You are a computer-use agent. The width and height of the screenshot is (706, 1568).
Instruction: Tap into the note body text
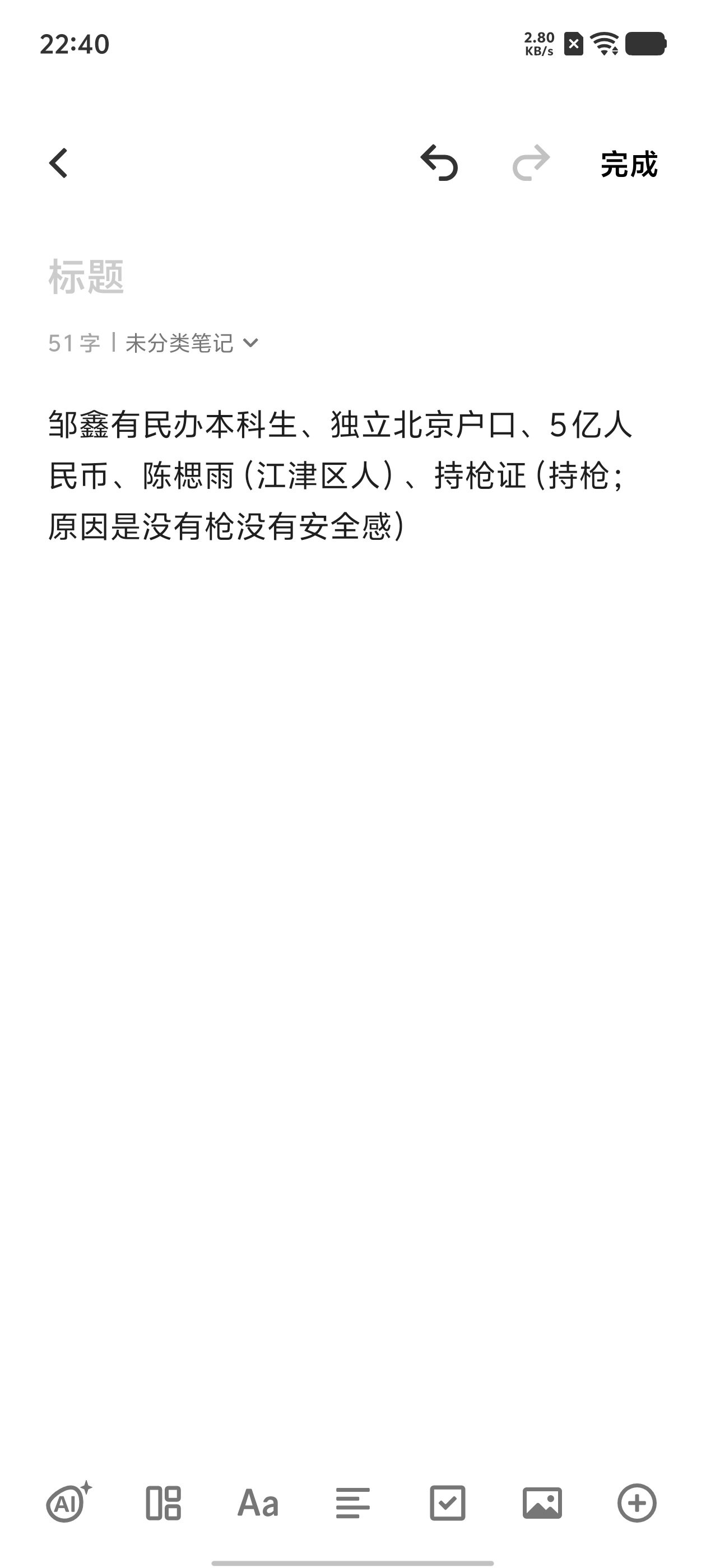click(341, 475)
